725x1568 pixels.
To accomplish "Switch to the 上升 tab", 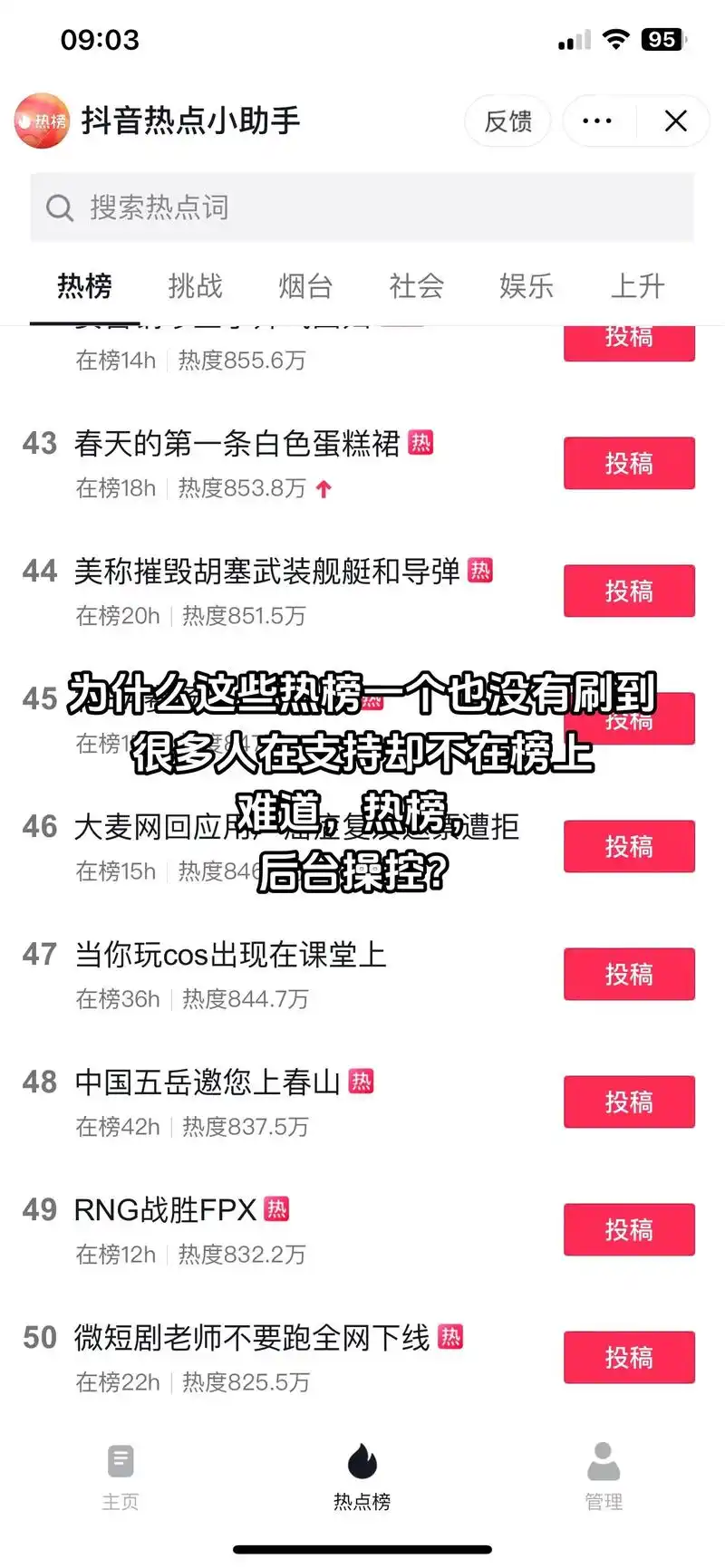I will pos(637,286).
